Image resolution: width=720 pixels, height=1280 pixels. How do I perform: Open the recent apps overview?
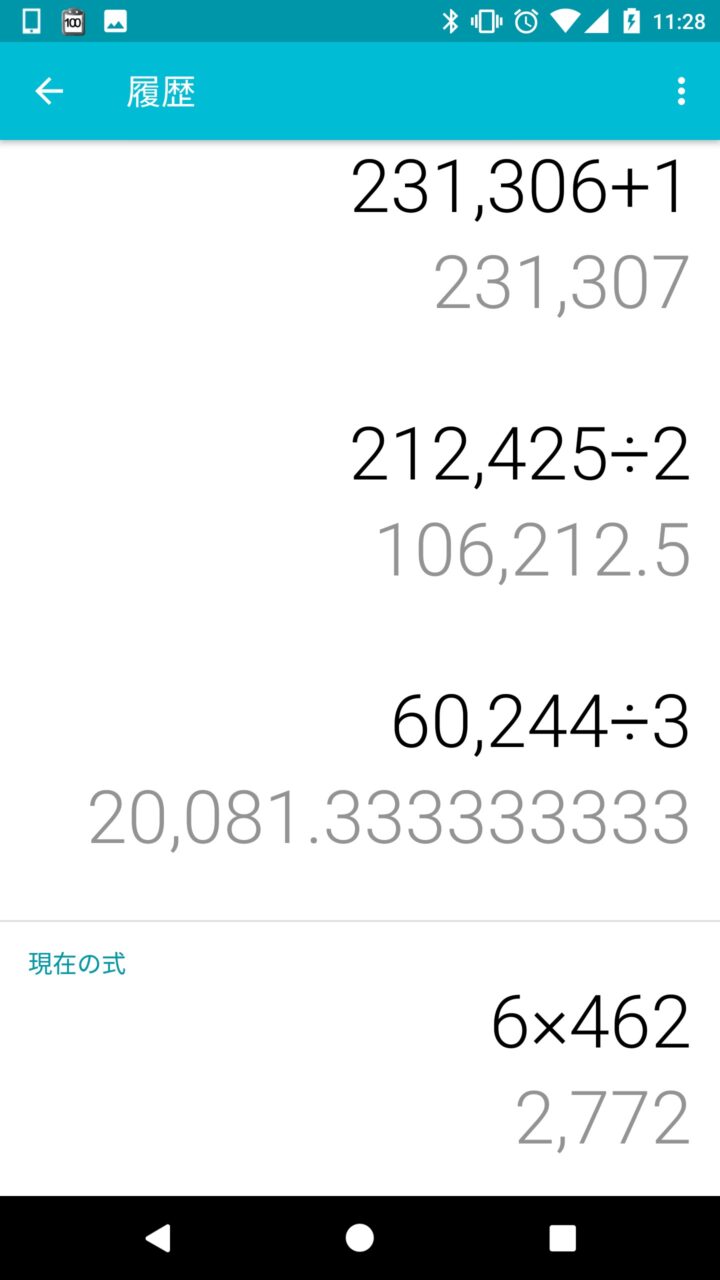coord(562,1238)
